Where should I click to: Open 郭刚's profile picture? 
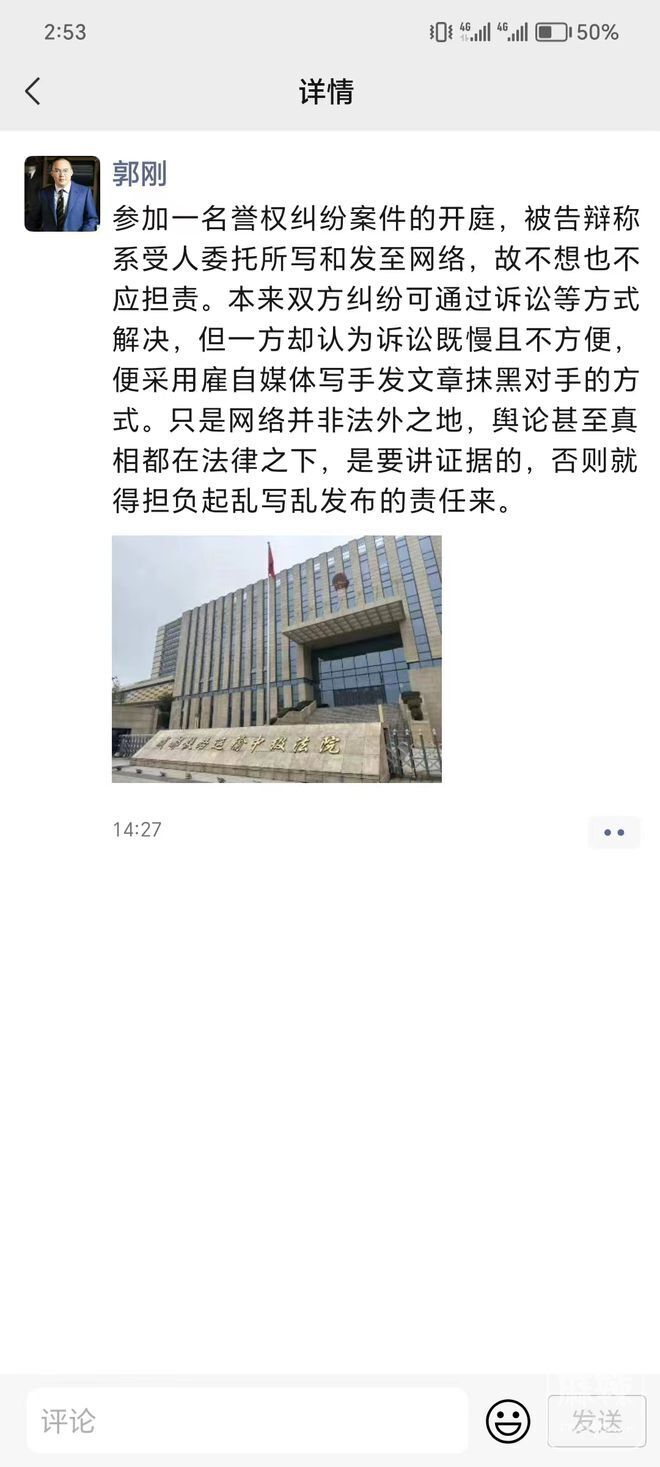62,194
